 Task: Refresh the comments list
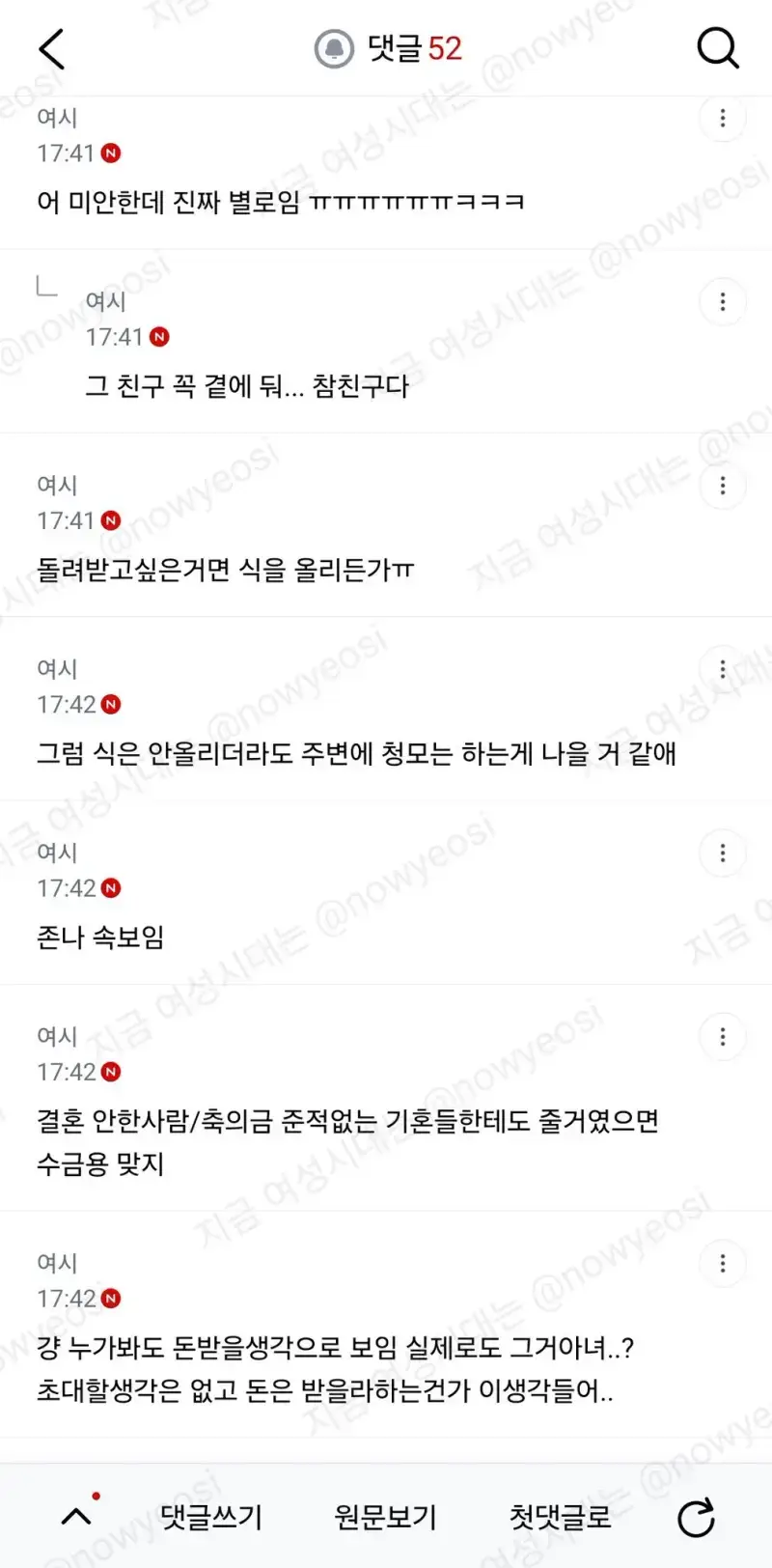(696, 1518)
